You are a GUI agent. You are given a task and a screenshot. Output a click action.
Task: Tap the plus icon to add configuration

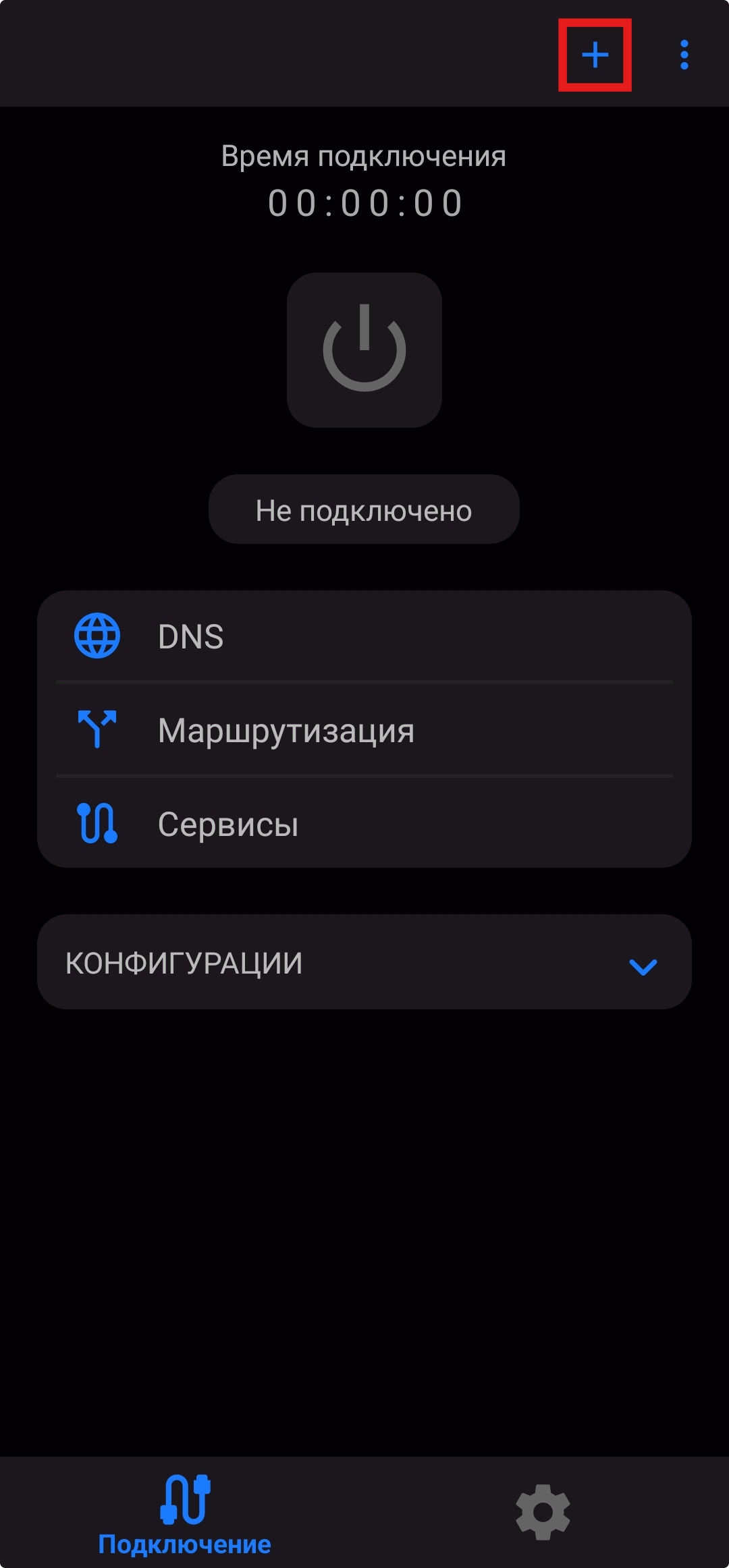(595, 55)
